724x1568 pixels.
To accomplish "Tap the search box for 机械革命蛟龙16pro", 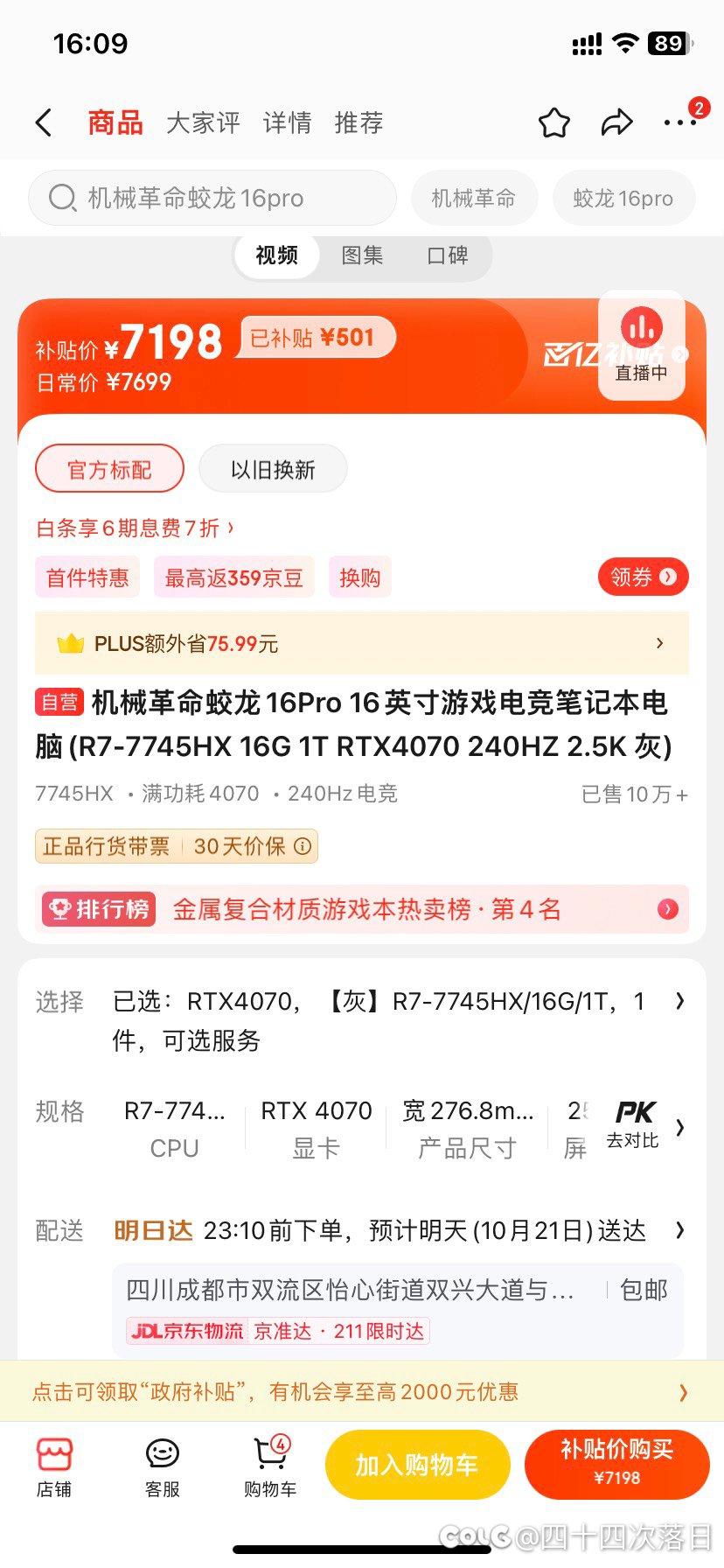I will 212,198.
